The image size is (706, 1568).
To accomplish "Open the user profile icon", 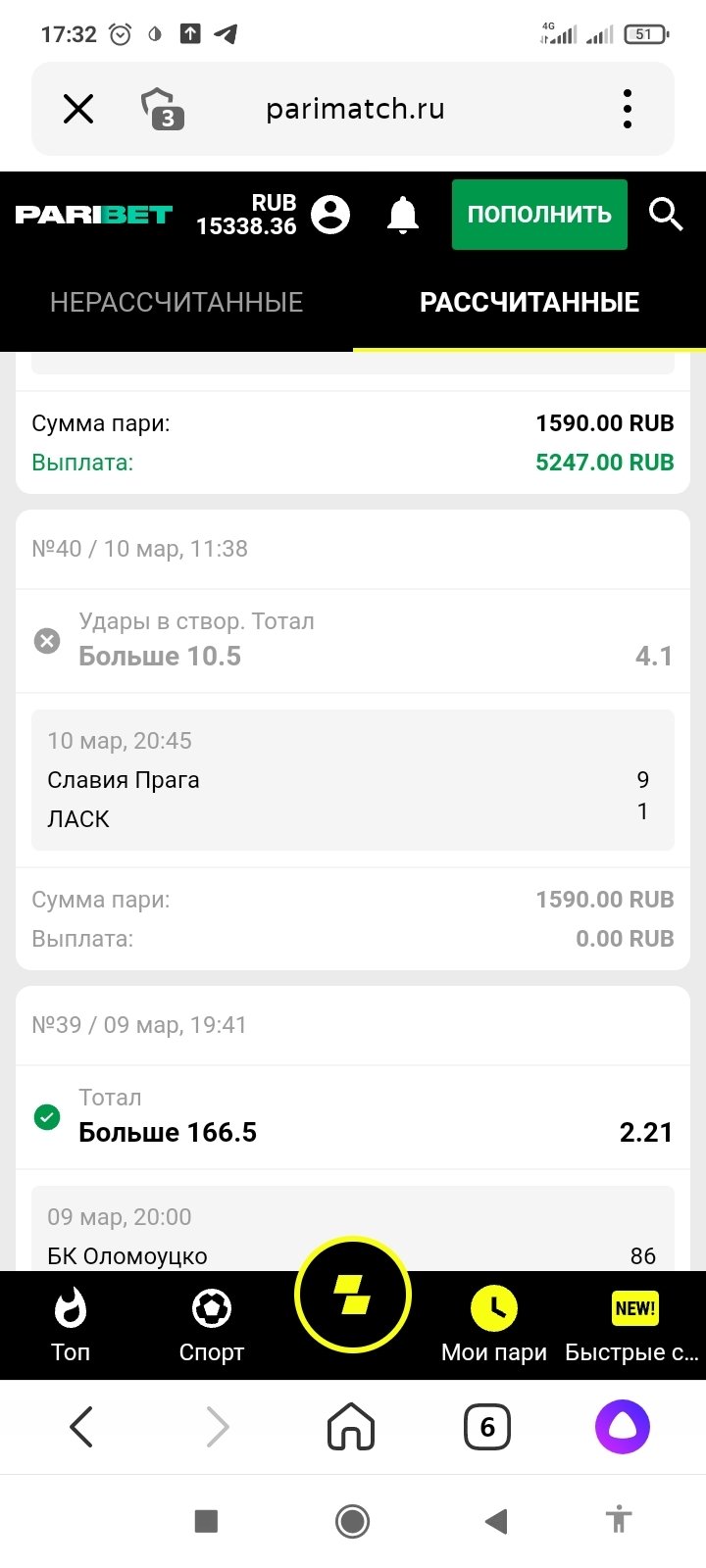I will [x=330, y=215].
